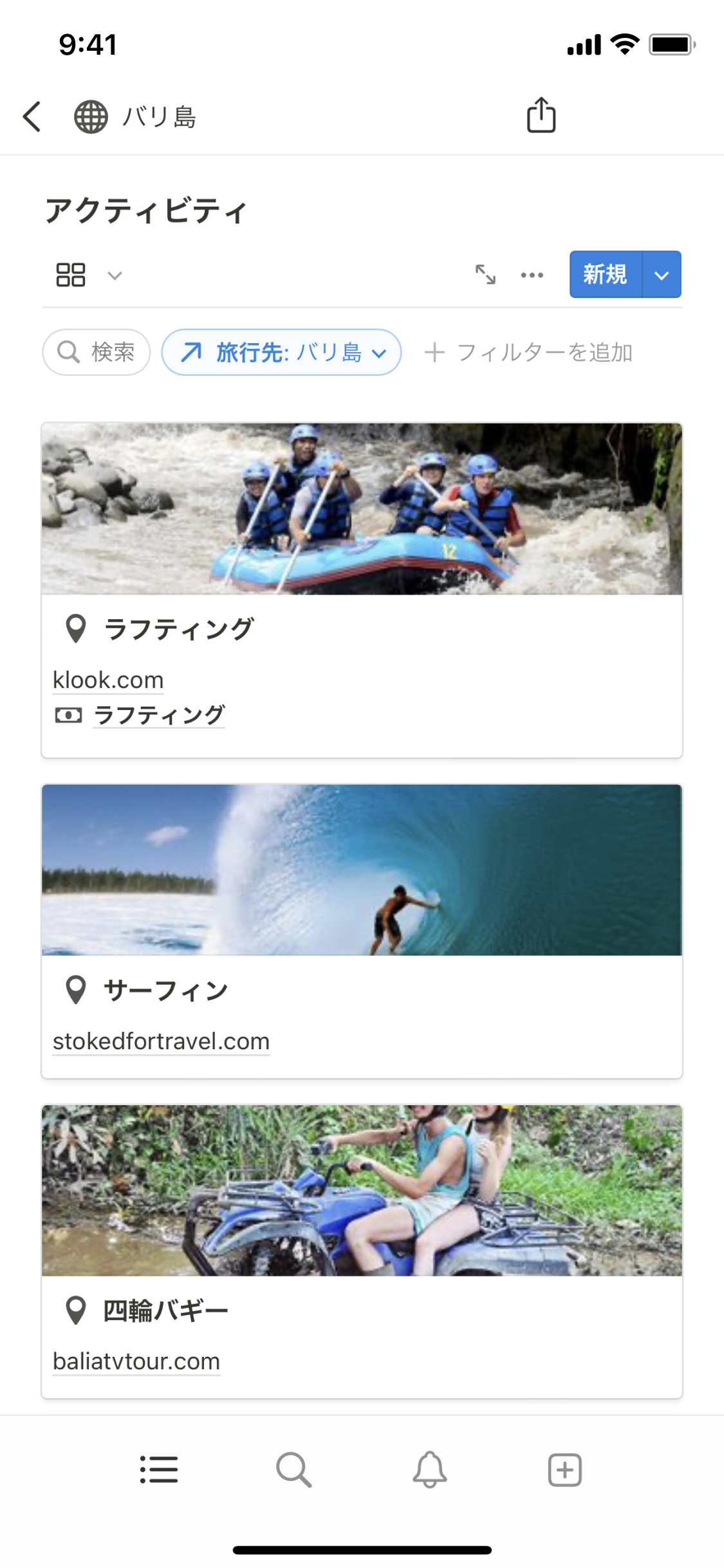This screenshot has width=724, height=1568.
Task: Expand the アクティビティ database to full page
Action: coord(485,275)
